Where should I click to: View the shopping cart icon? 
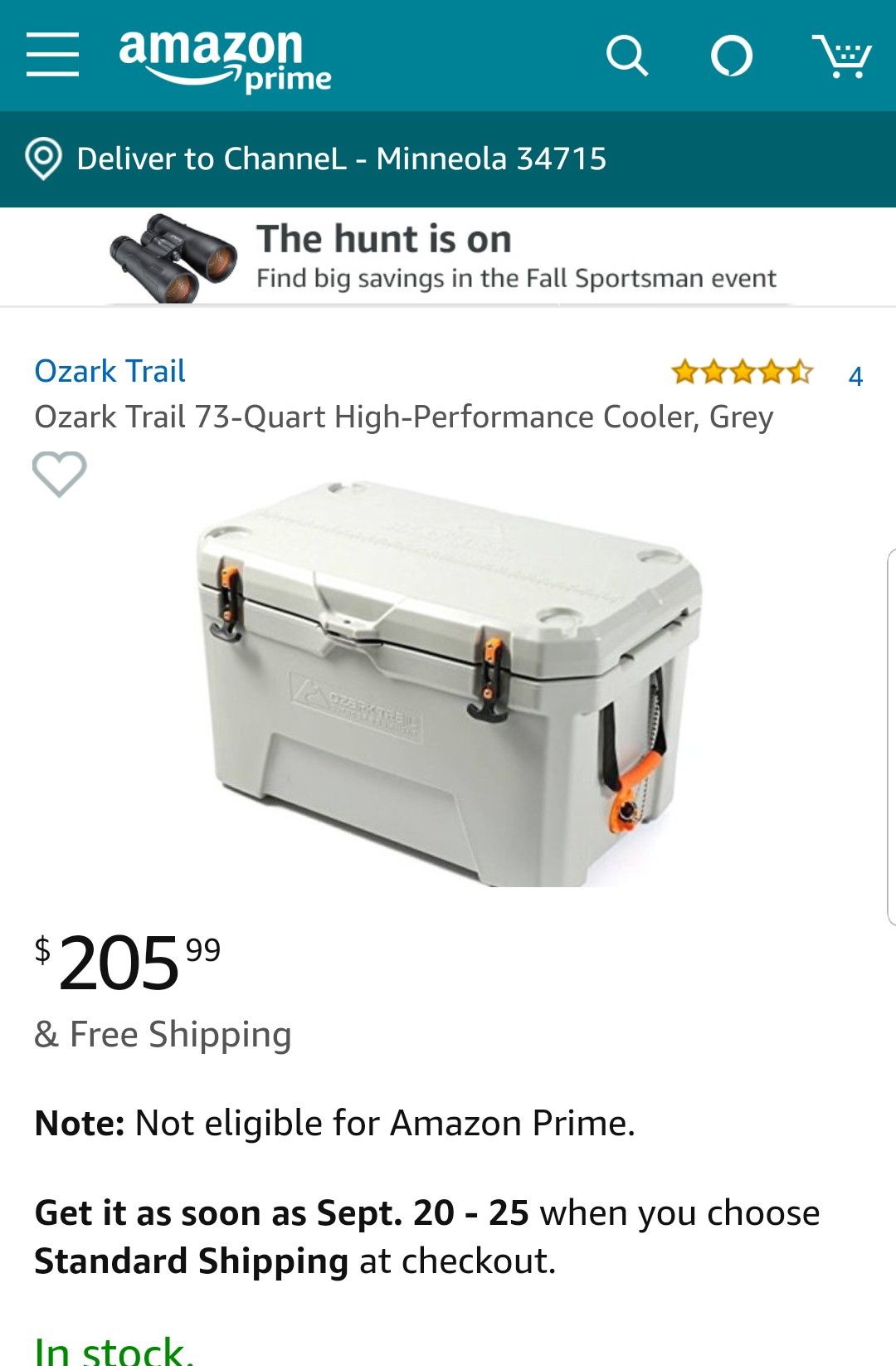[845, 56]
